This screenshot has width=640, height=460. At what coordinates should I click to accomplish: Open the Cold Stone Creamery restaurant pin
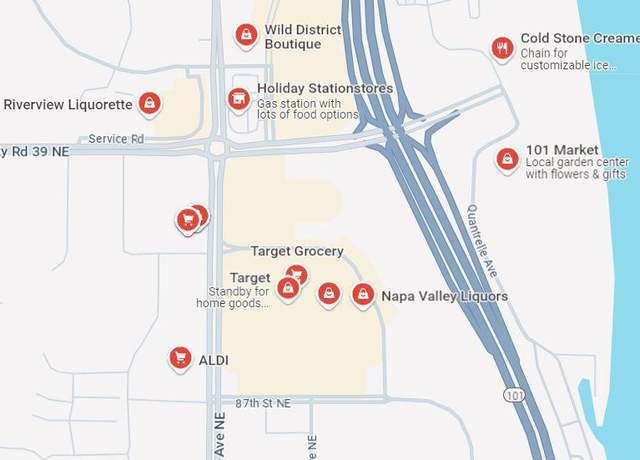pos(503,47)
